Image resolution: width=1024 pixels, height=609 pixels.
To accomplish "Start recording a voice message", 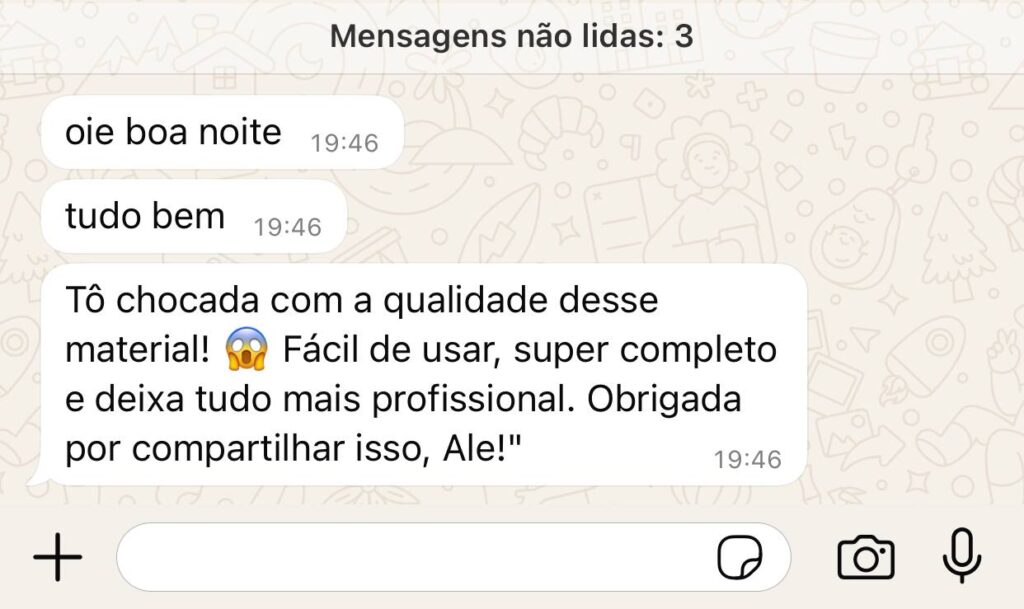I will click(962, 556).
